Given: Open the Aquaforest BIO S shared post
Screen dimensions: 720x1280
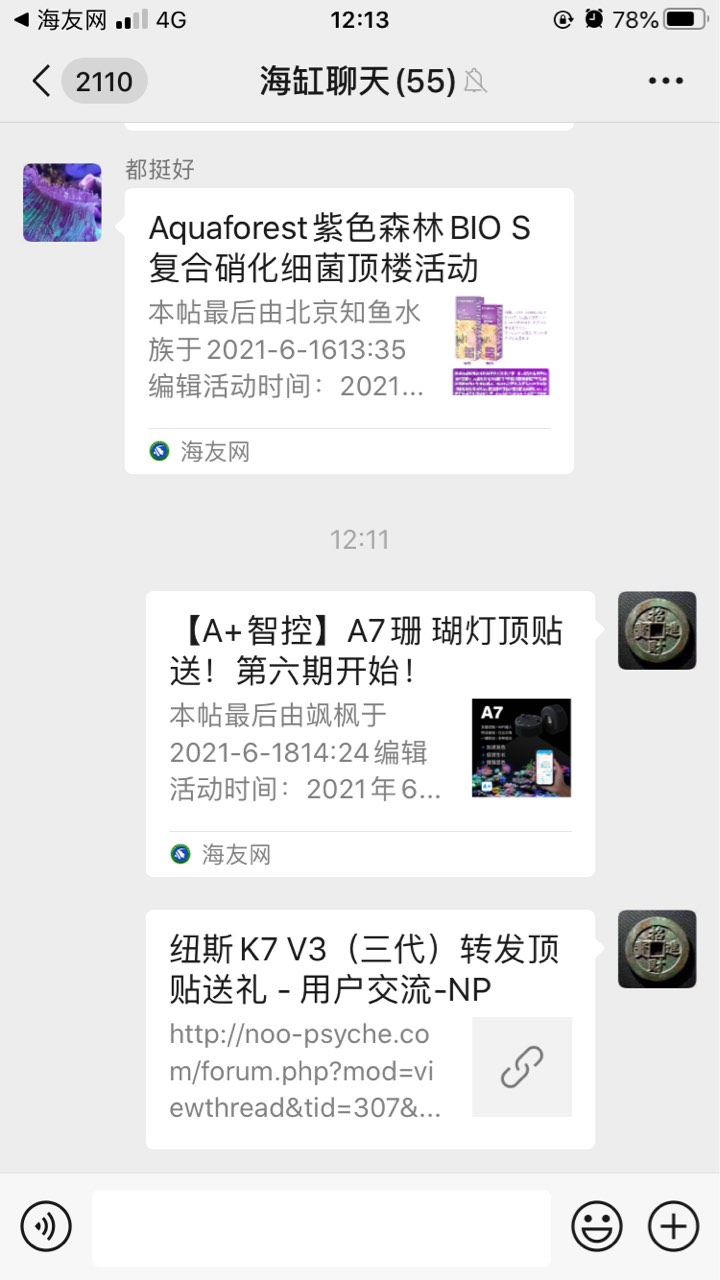Looking at the screenshot, I should point(349,330).
